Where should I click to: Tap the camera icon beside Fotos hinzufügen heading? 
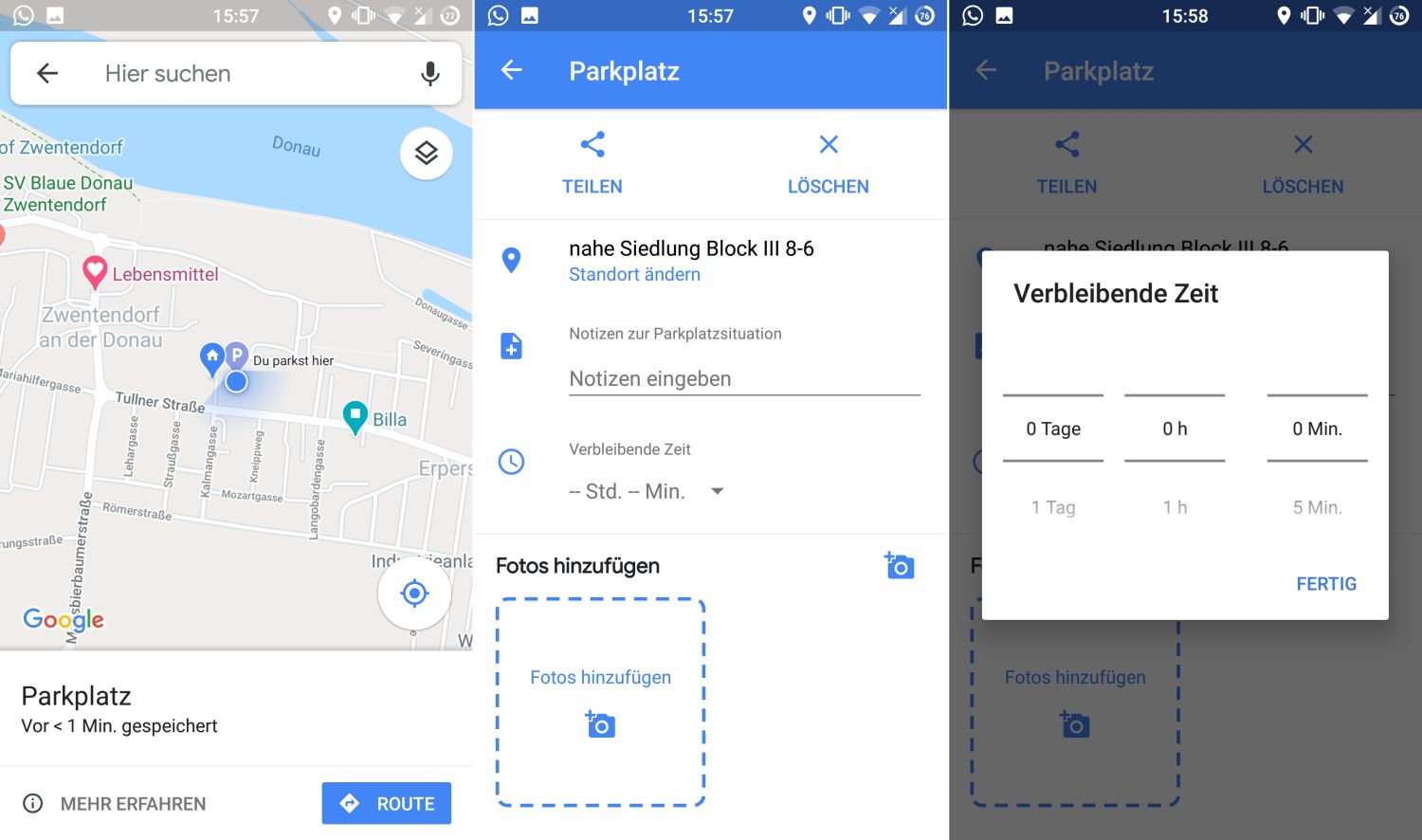[x=899, y=566]
